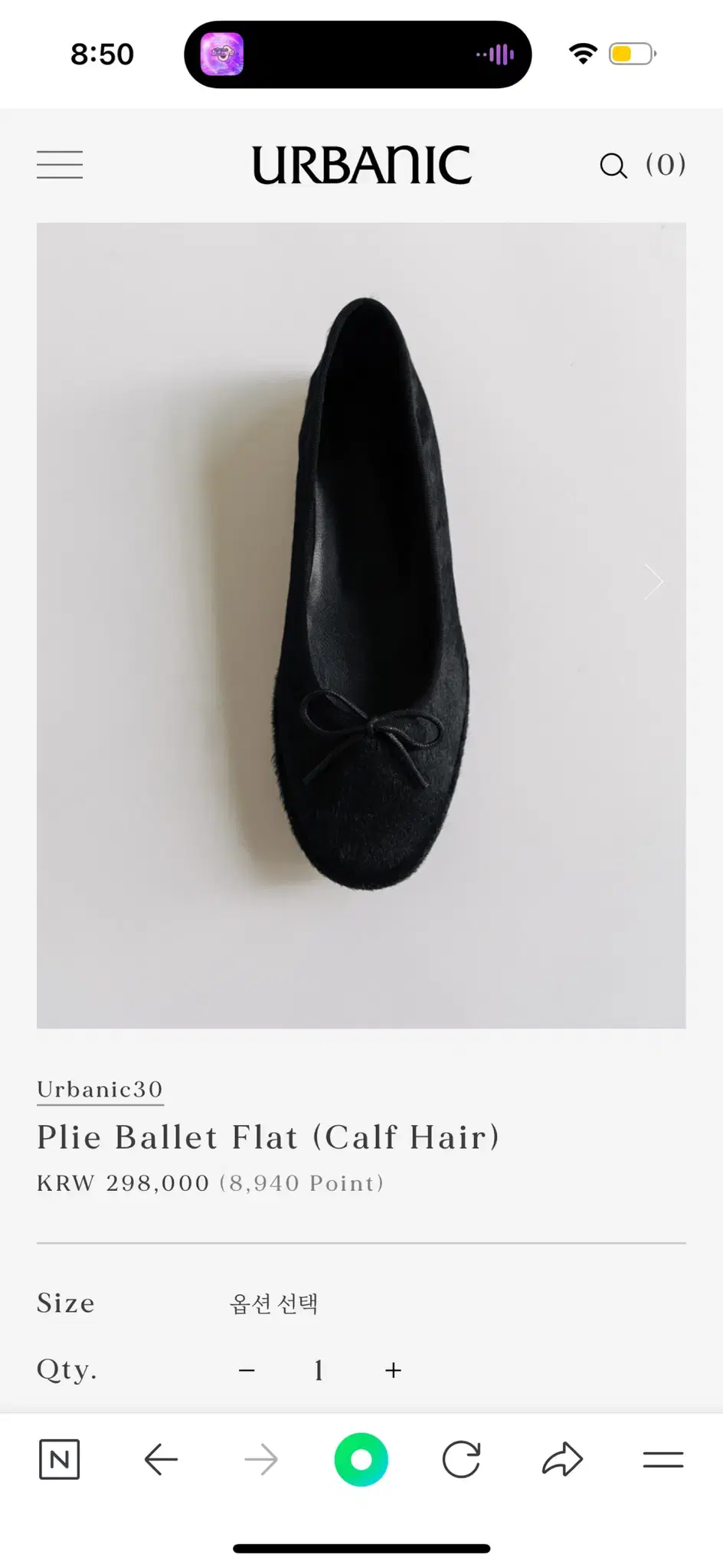Decrease quantity with minus button
This screenshot has height=1568, width=723.
point(247,1369)
